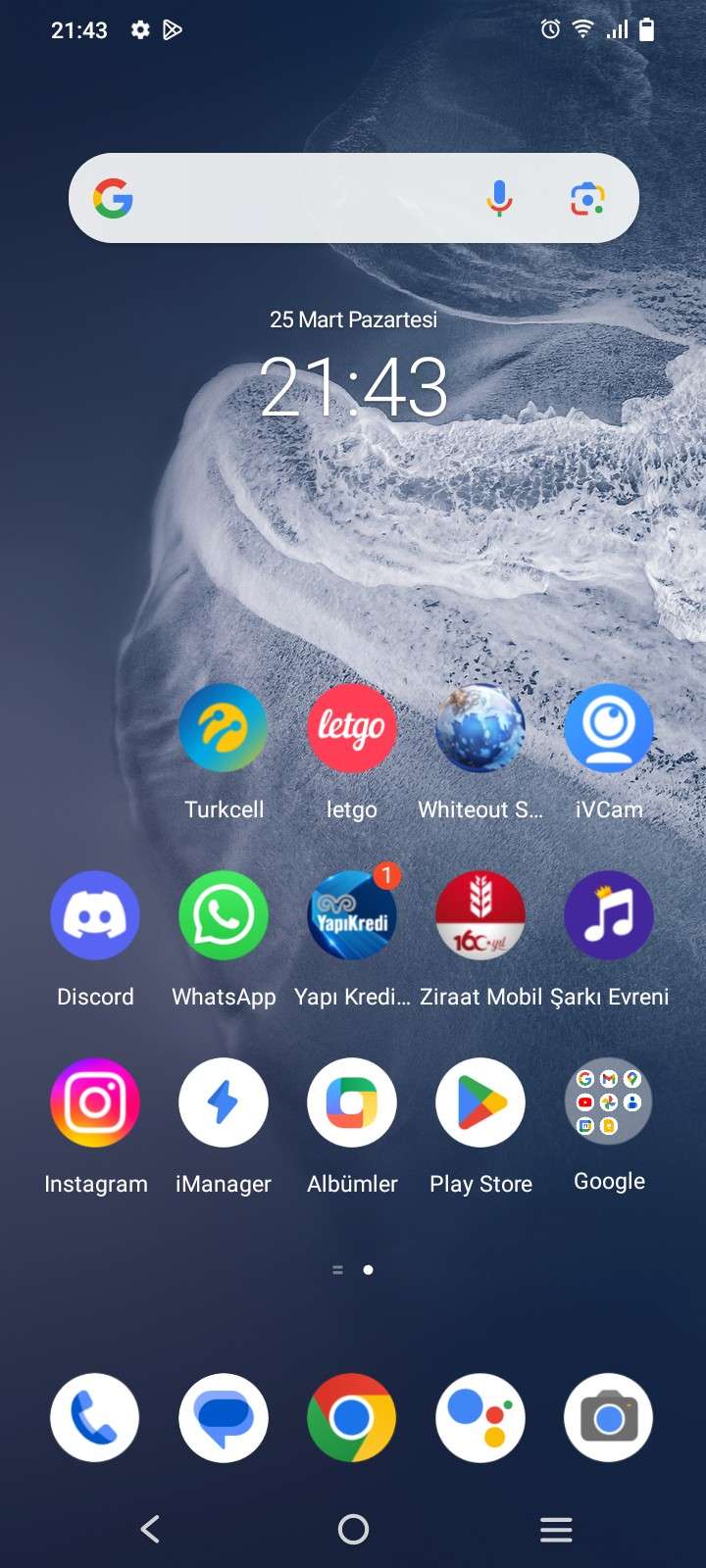Open the Phone dialer in the dock
706x1568 pixels.
pyautogui.click(x=95, y=1417)
